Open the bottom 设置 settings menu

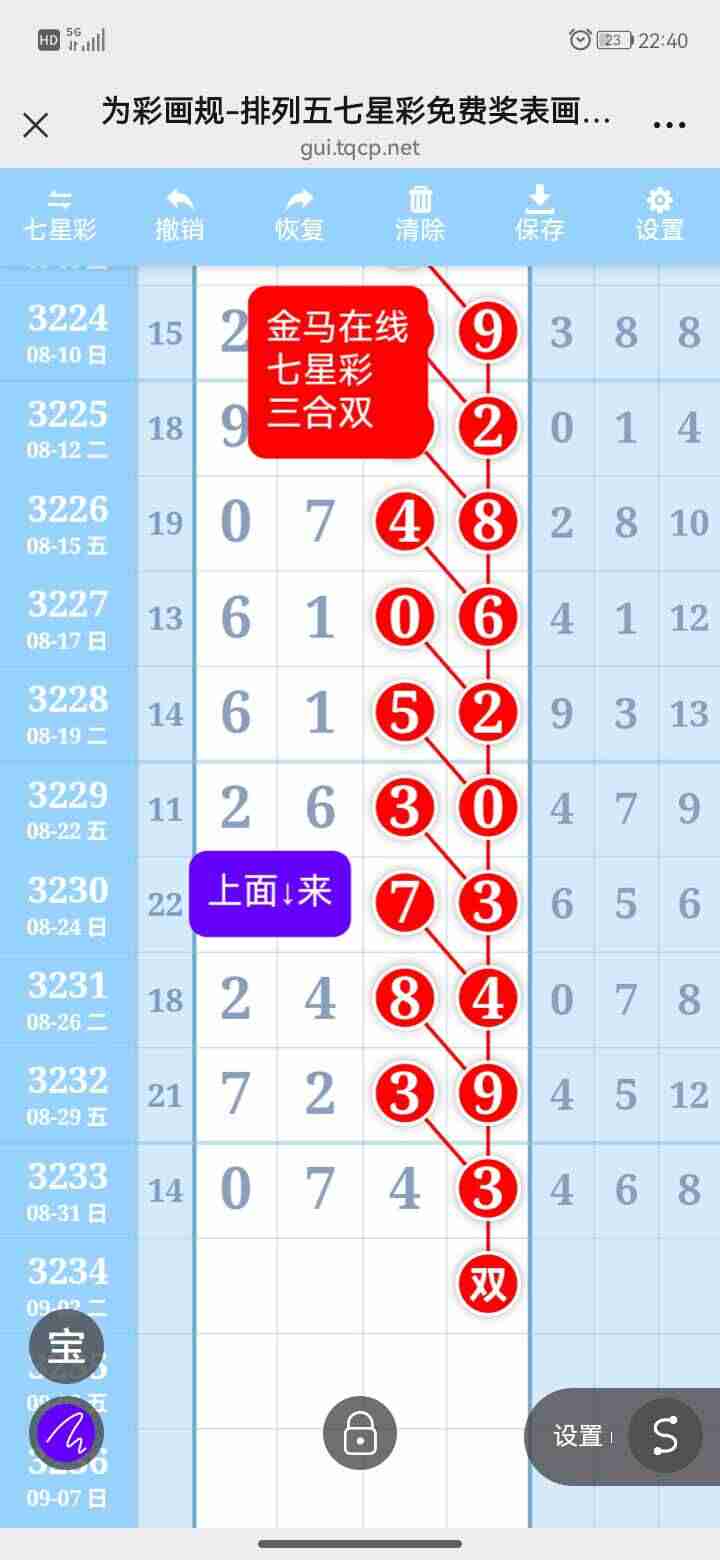pyautogui.click(x=578, y=1432)
